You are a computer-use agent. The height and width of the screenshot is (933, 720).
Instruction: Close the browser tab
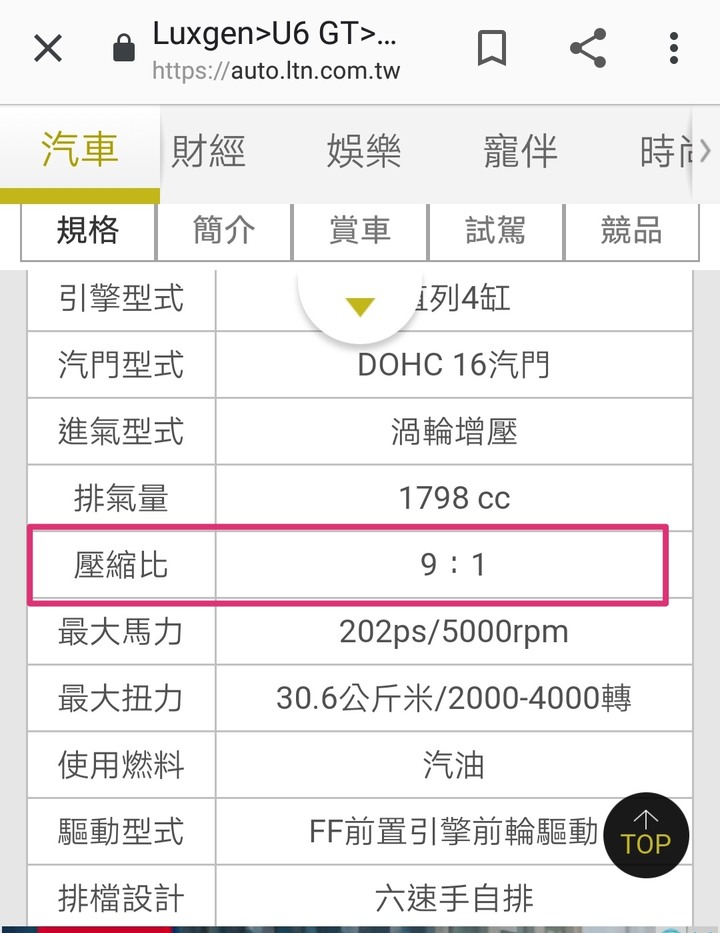point(48,48)
